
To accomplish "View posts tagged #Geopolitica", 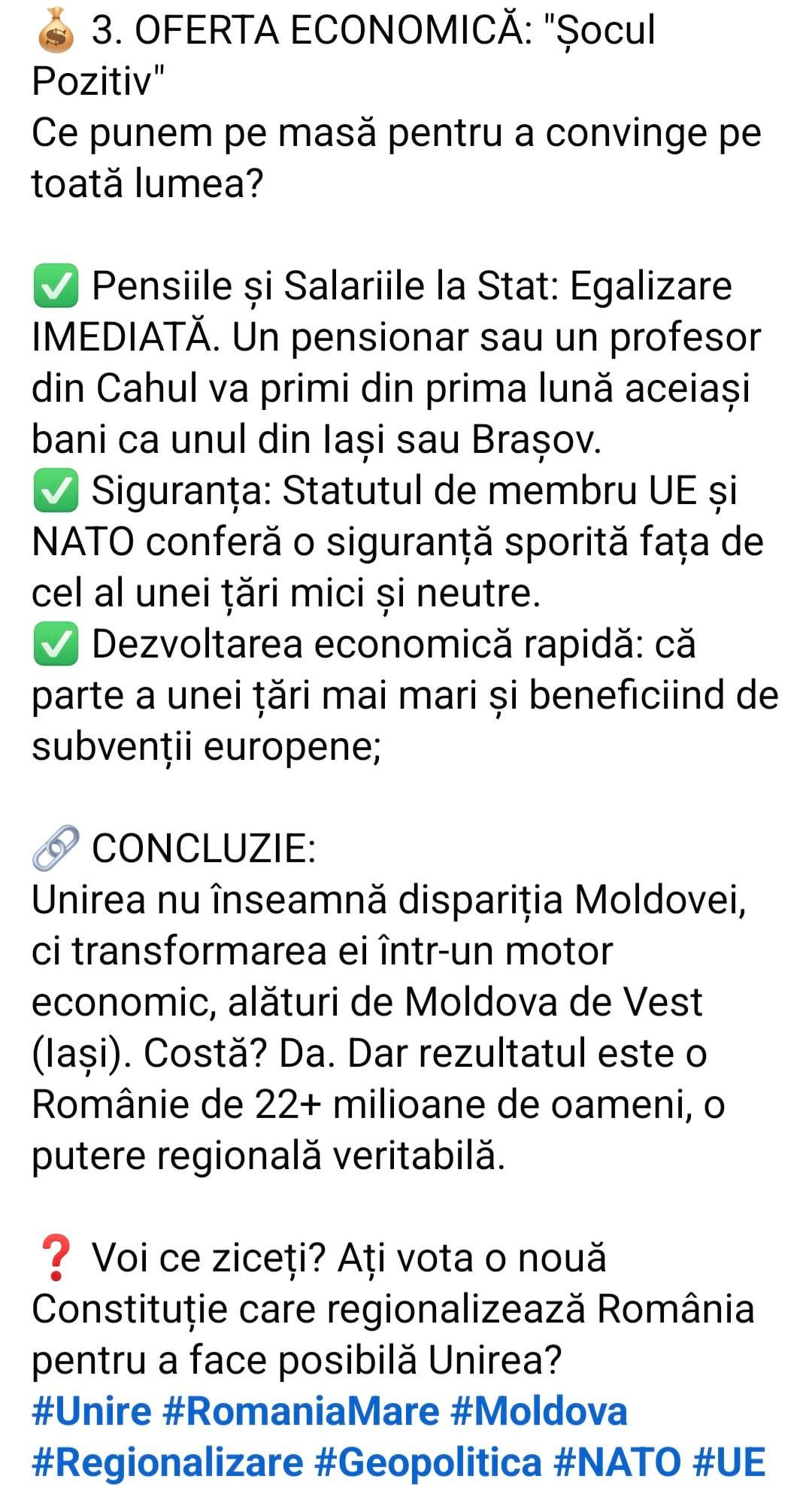I will 428,1462.
